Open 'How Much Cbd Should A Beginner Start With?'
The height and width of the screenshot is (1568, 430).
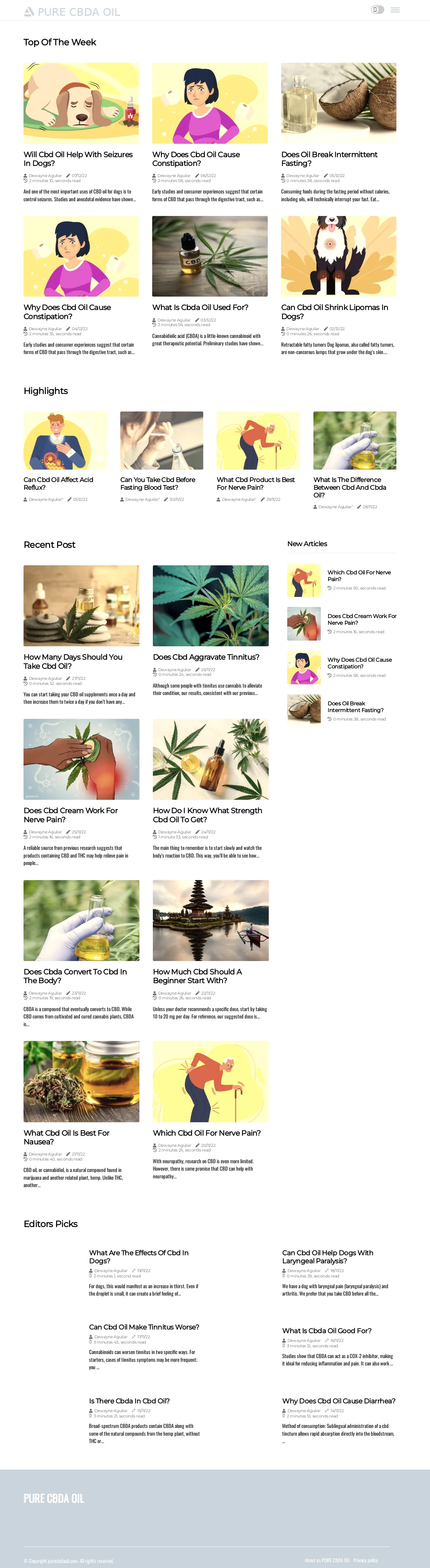[x=197, y=976]
